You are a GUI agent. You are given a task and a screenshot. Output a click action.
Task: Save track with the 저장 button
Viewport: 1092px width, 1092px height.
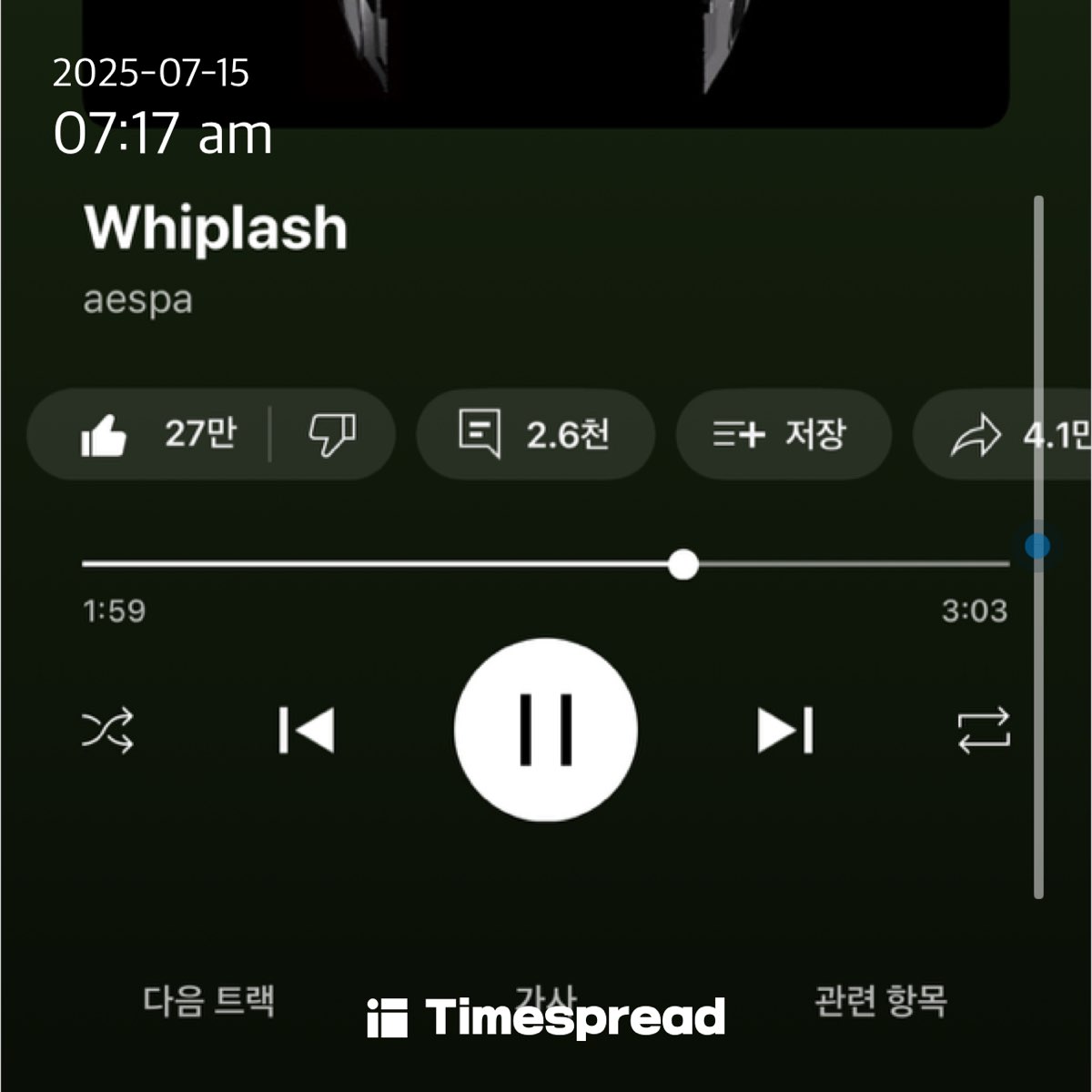point(783,434)
